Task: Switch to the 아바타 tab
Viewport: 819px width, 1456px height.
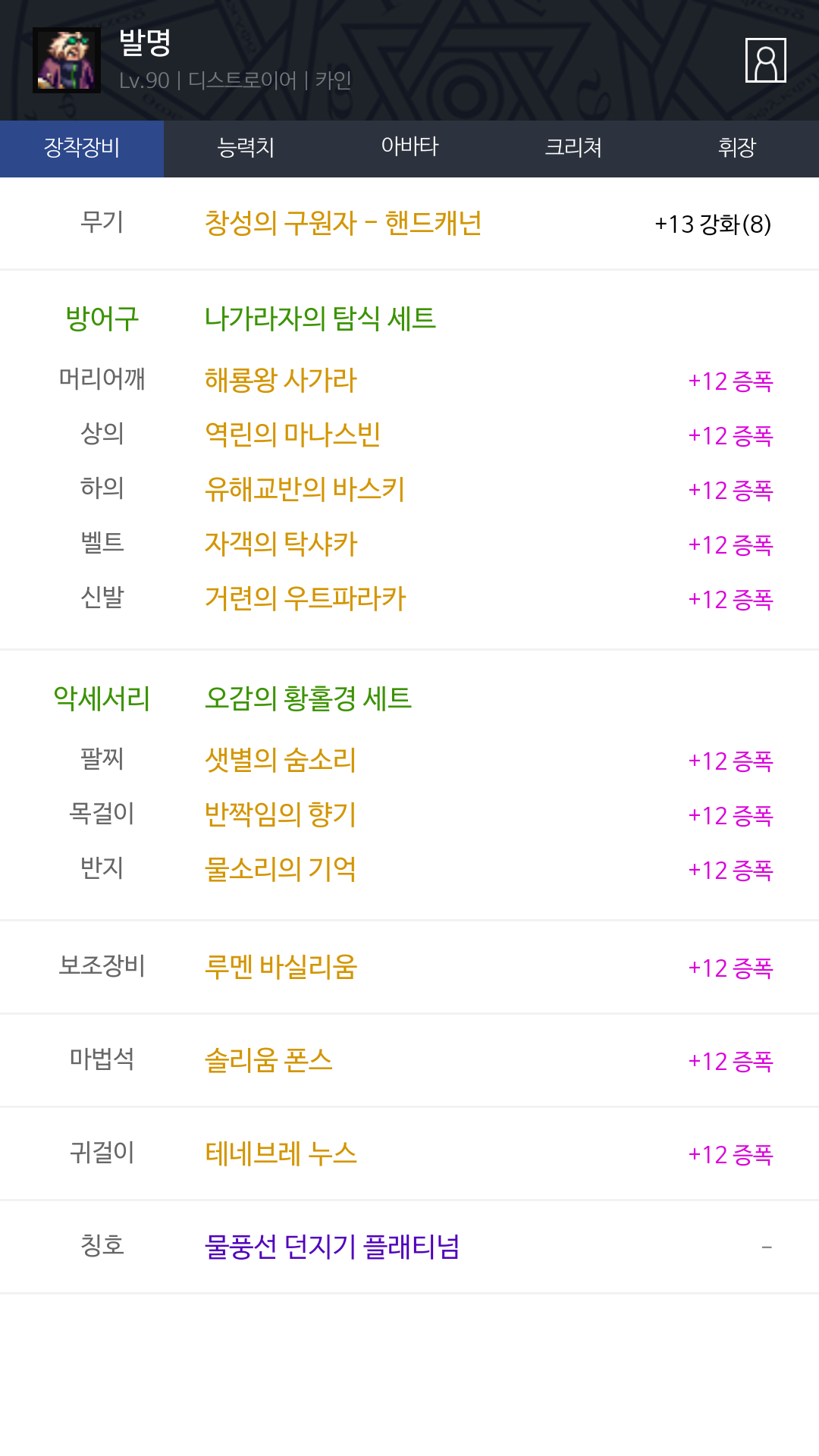Action: 409,148
